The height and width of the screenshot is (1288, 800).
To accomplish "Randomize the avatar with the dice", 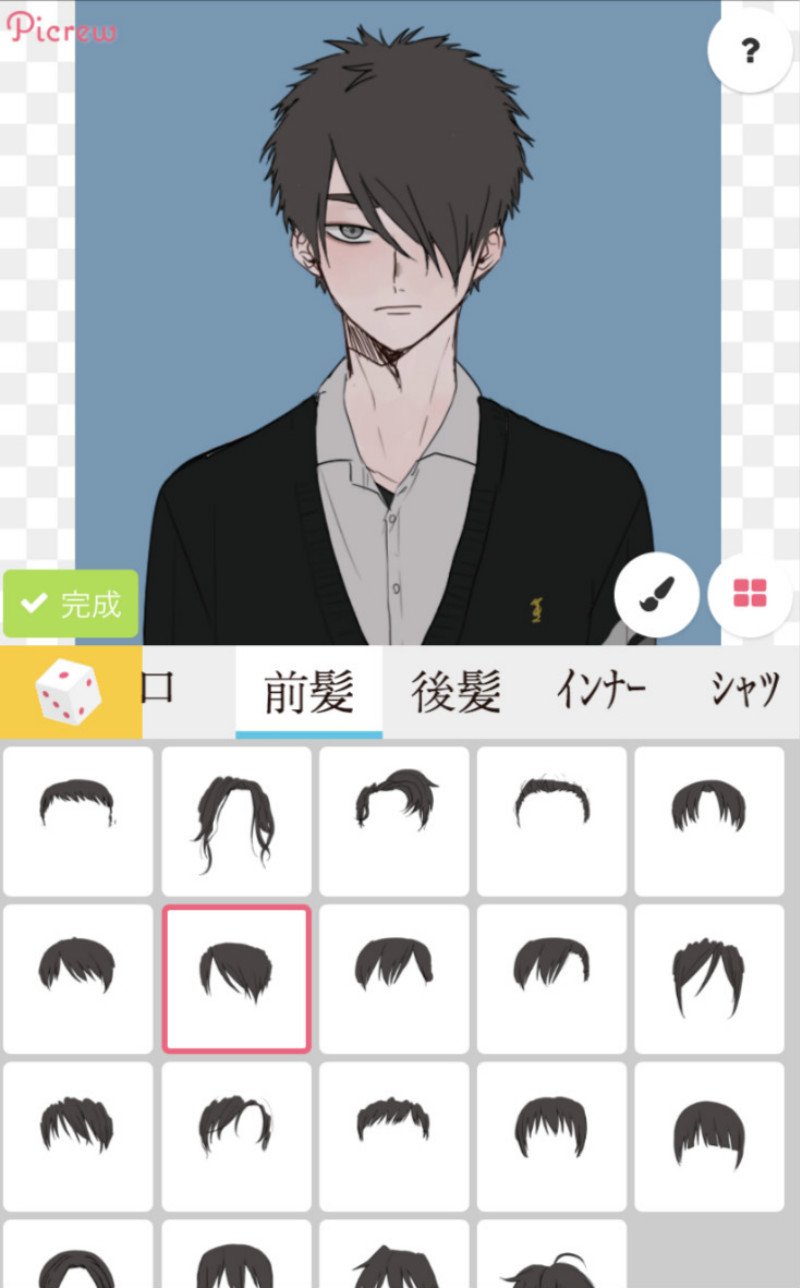I will pyautogui.click(x=68, y=692).
